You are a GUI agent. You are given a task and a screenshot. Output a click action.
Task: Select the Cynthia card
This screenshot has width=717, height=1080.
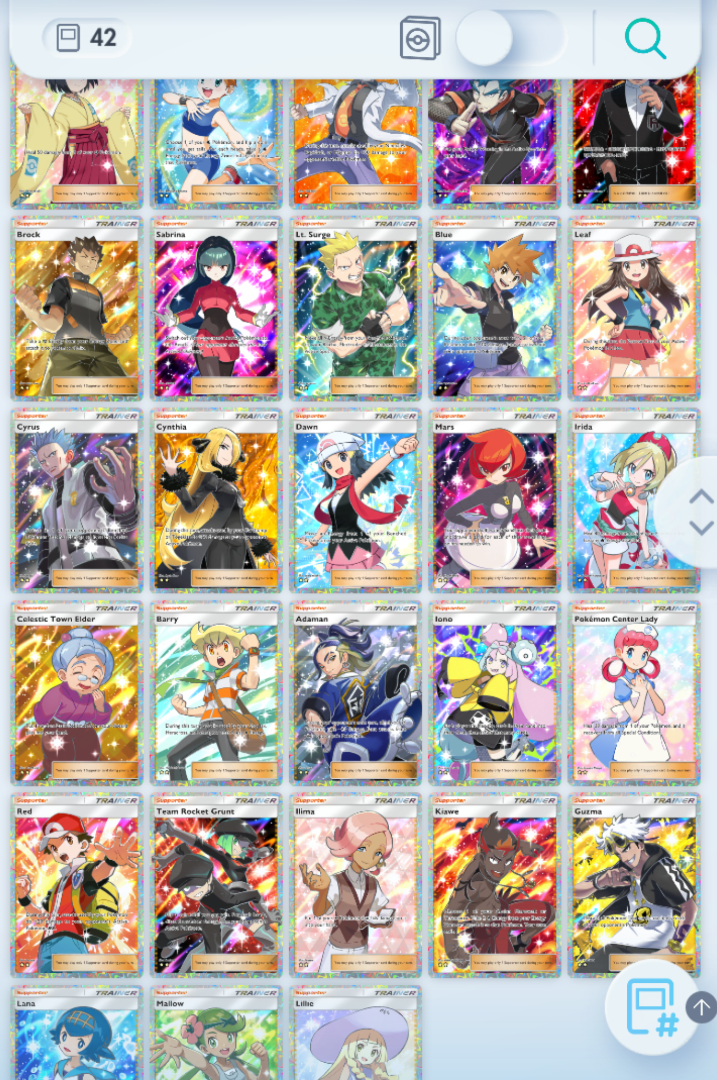point(216,500)
